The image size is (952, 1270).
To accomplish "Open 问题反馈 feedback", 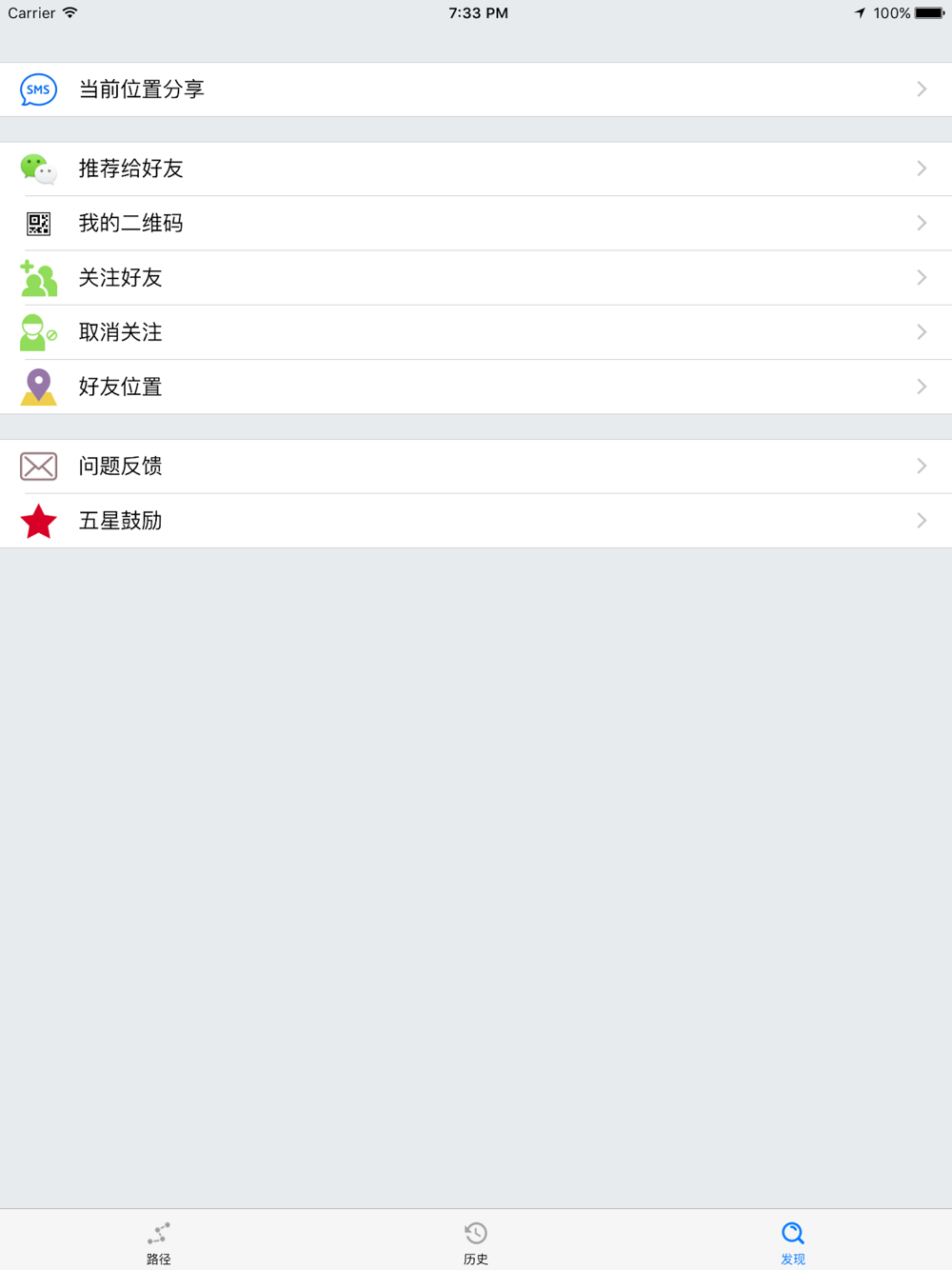I will click(x=476, y=466).
